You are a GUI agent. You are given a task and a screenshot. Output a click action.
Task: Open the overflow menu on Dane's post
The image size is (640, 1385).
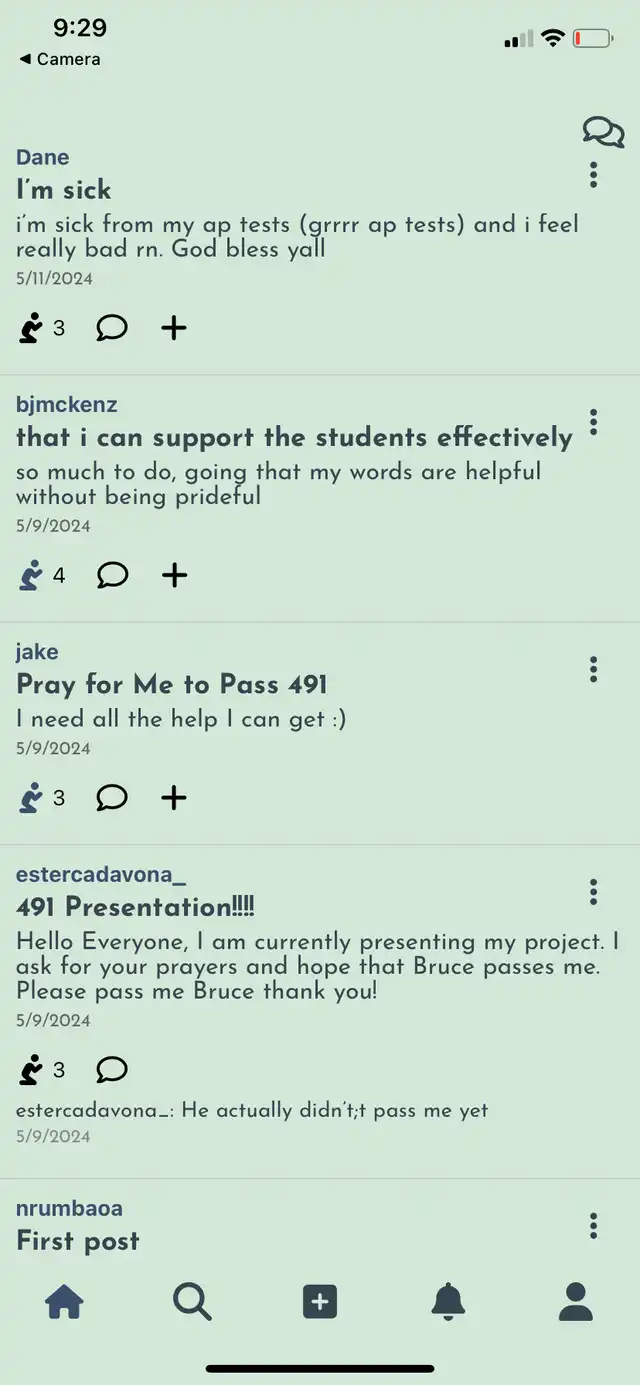tap(593, 175)
